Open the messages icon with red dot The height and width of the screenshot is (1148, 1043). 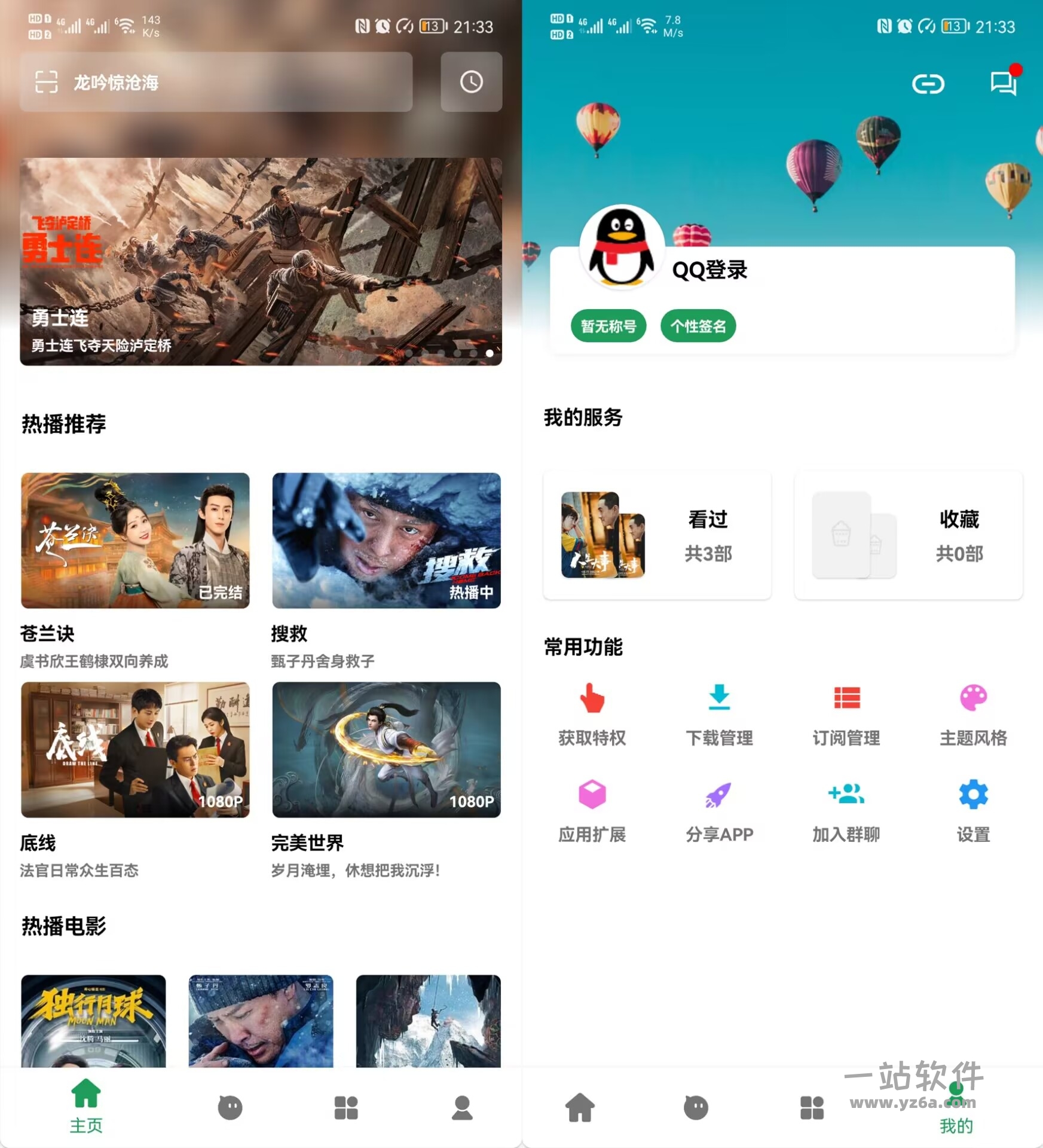point(1003,83)
